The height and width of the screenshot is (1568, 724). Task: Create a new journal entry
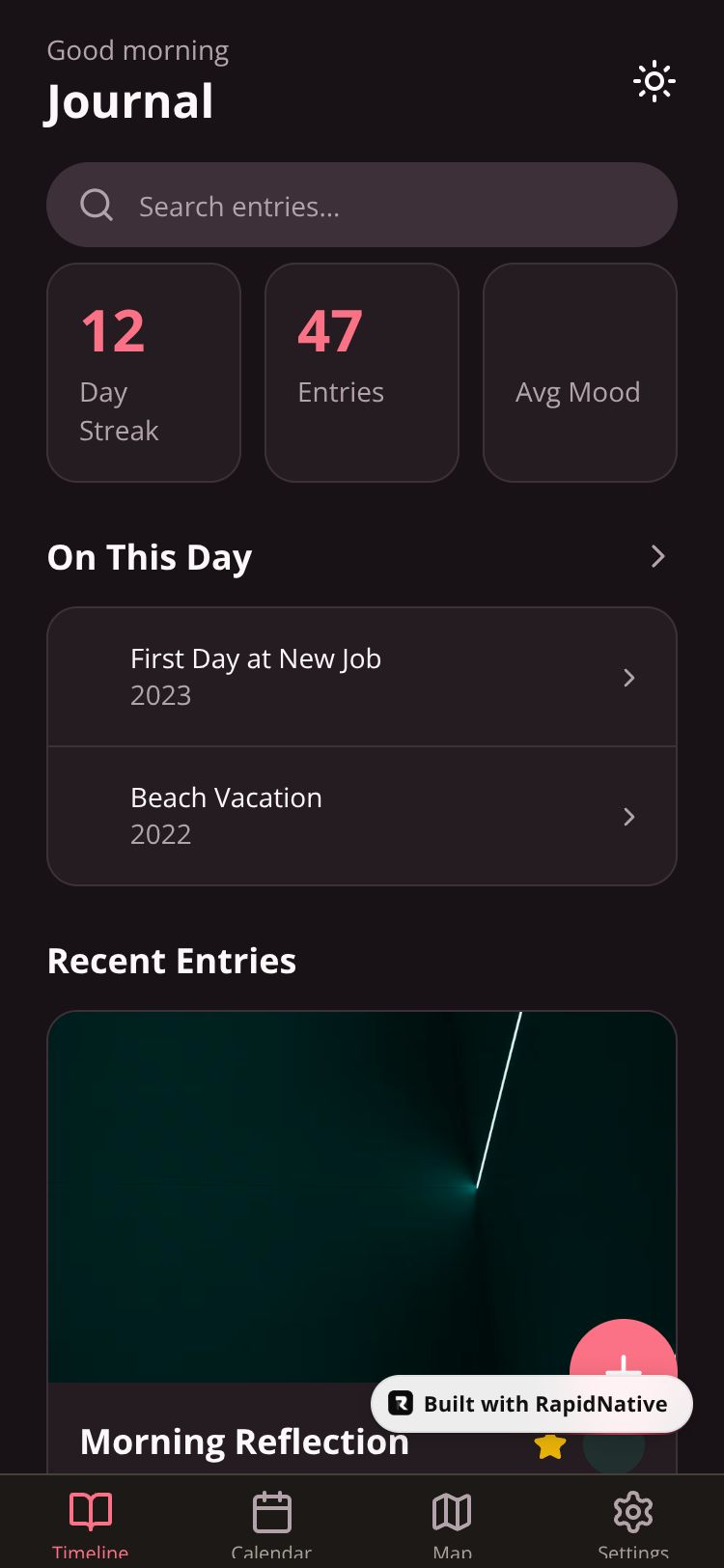tap(623, 1352)
